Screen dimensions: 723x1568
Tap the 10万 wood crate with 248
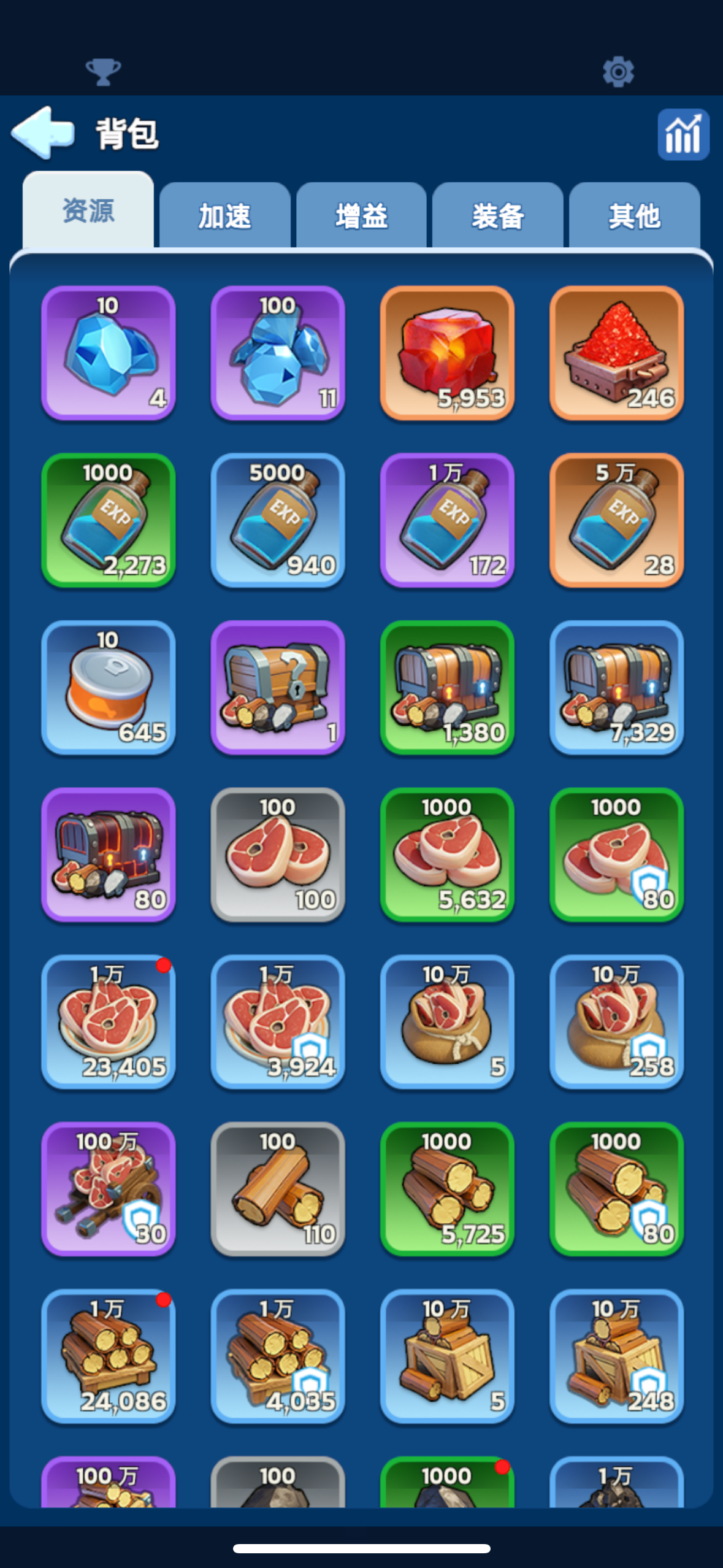point(616,1356)
